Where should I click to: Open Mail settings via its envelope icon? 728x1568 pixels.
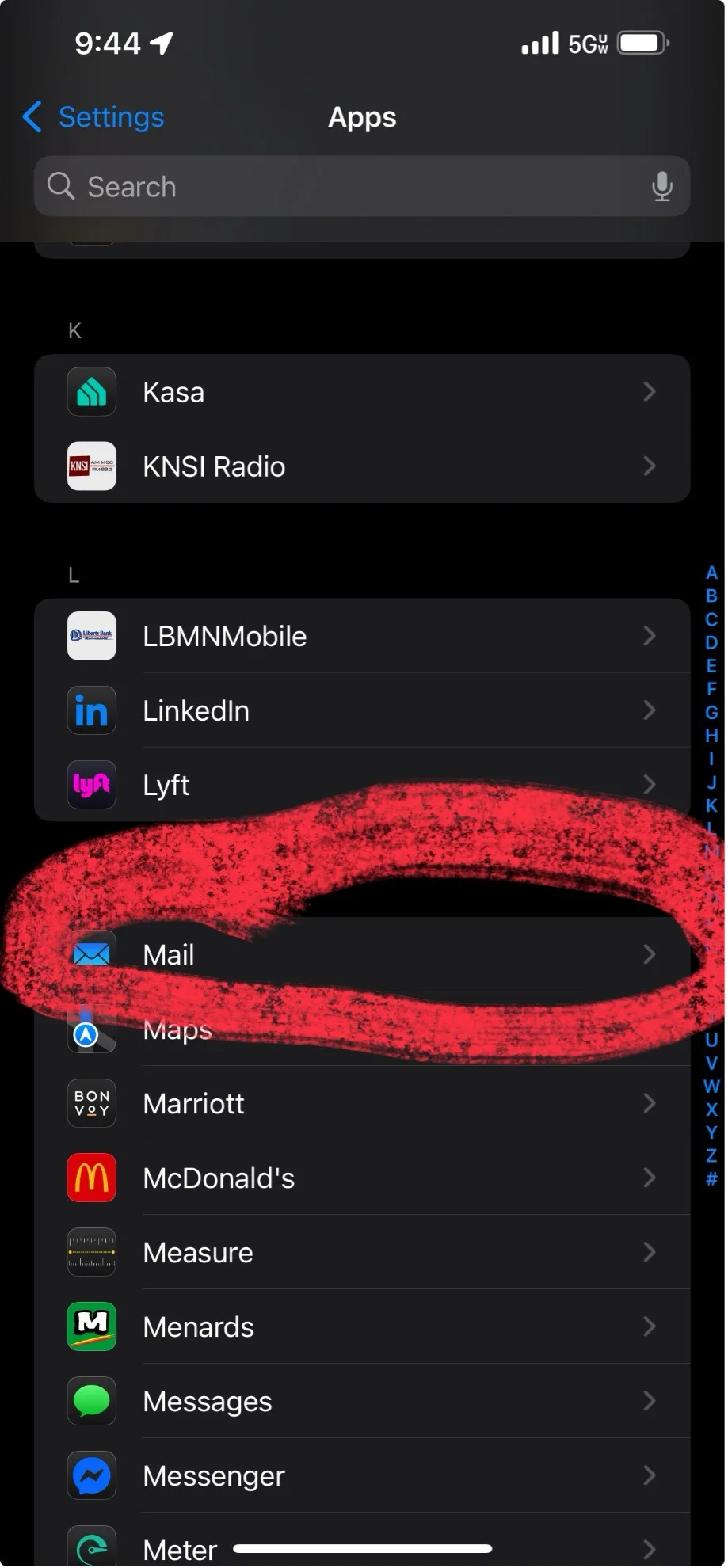click(91, 953)
